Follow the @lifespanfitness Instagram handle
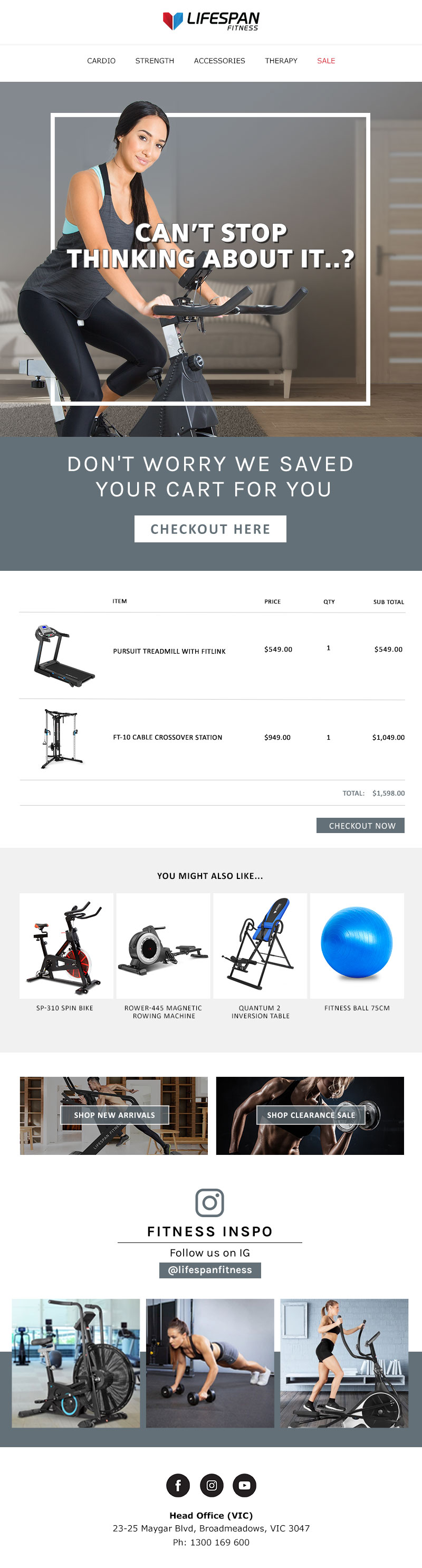Image resolution: width=422 pixels, height=1568 pixels. (x=210, y=1270)
